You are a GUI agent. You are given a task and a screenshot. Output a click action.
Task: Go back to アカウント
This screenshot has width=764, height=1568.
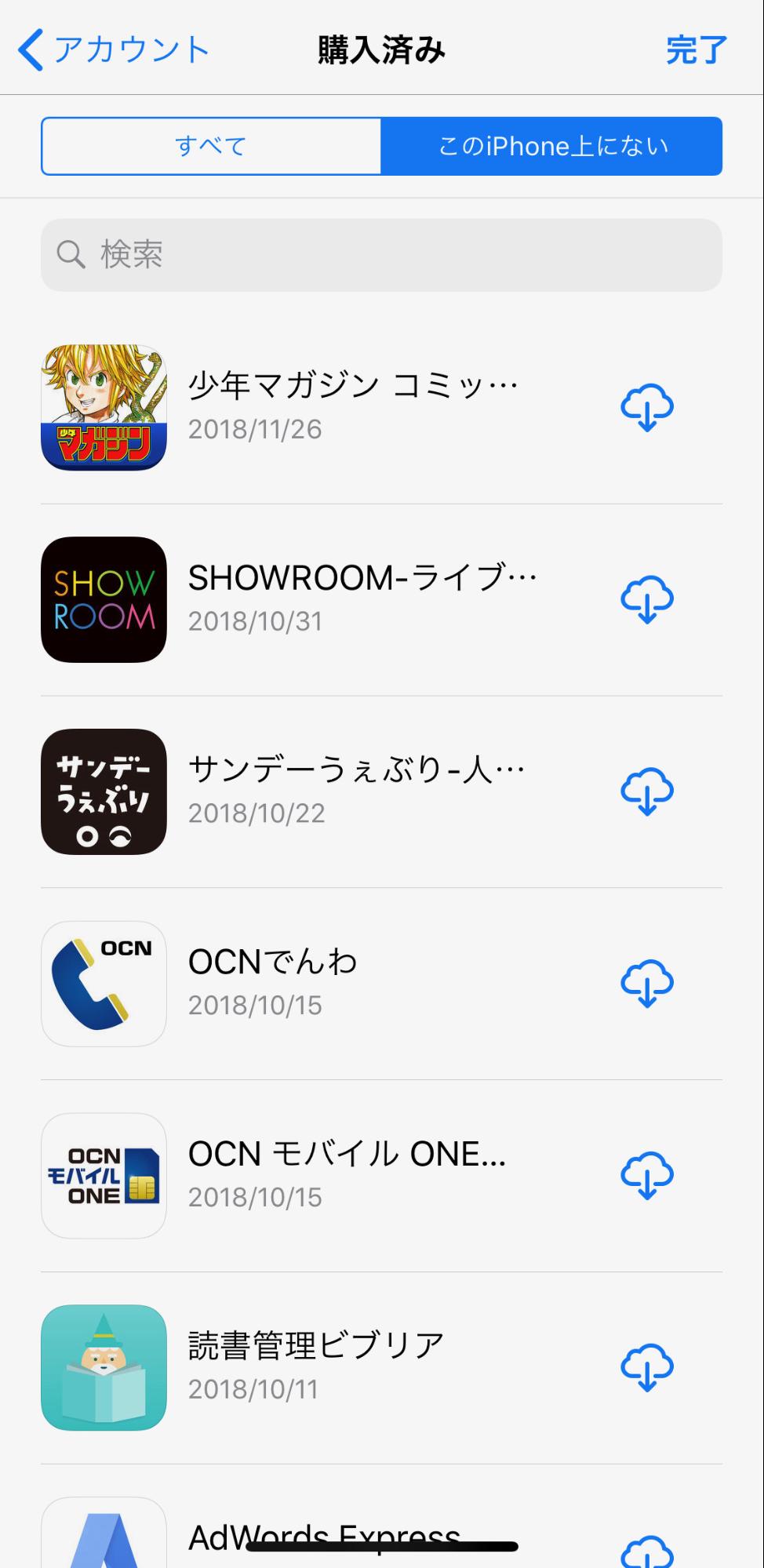pos(115,49)
